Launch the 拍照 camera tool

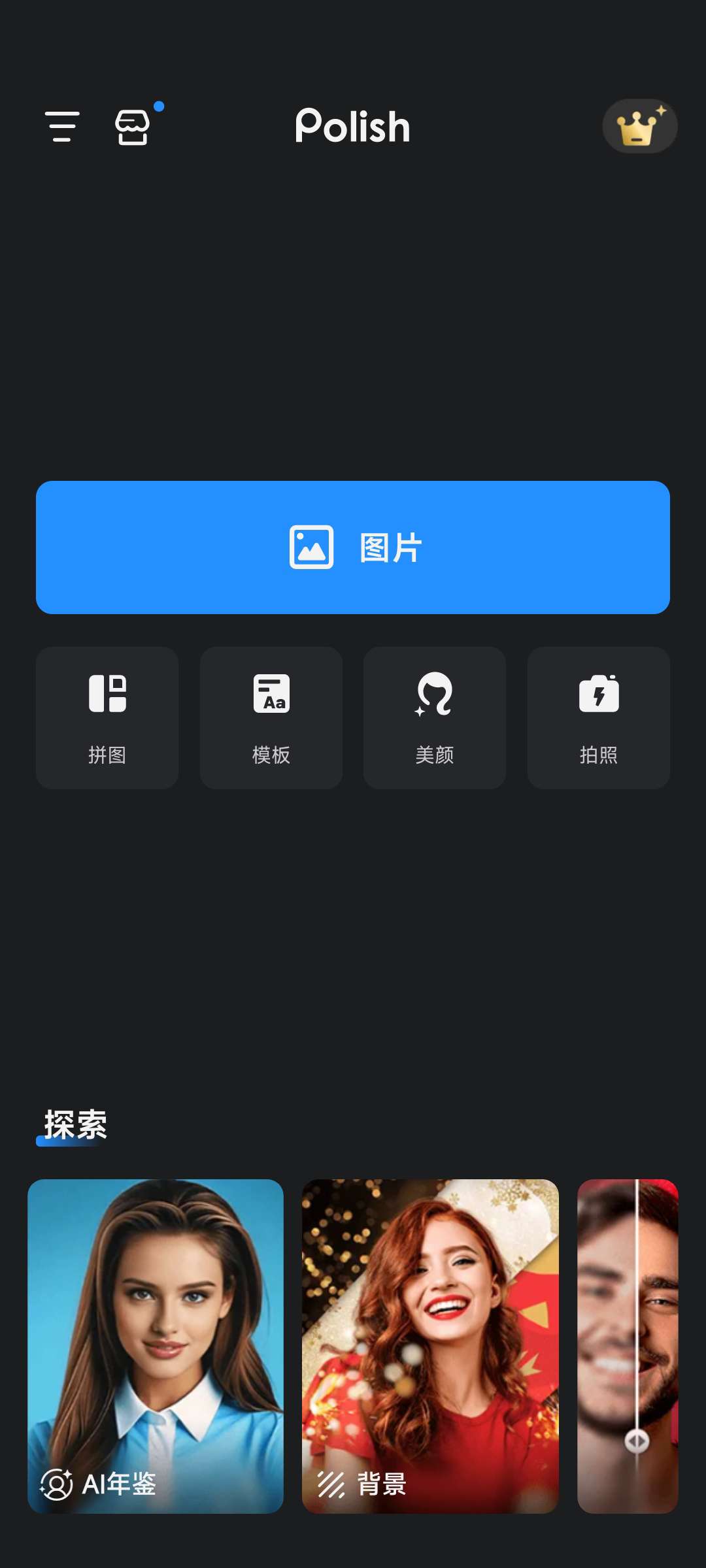(599, 717)
